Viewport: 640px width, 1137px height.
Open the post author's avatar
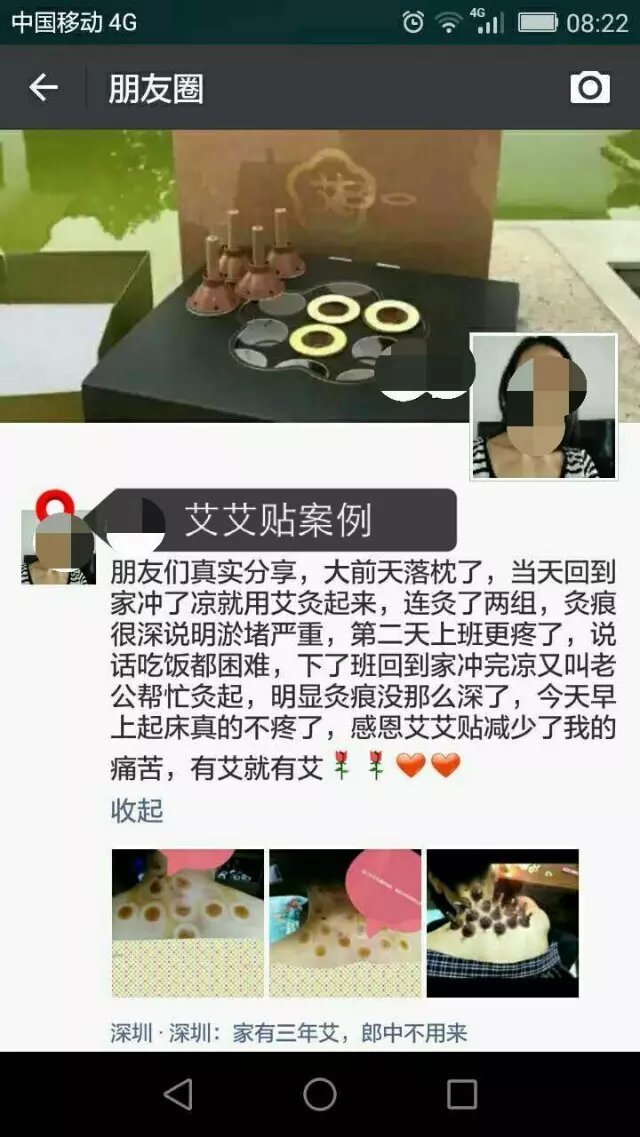(58, 546)
